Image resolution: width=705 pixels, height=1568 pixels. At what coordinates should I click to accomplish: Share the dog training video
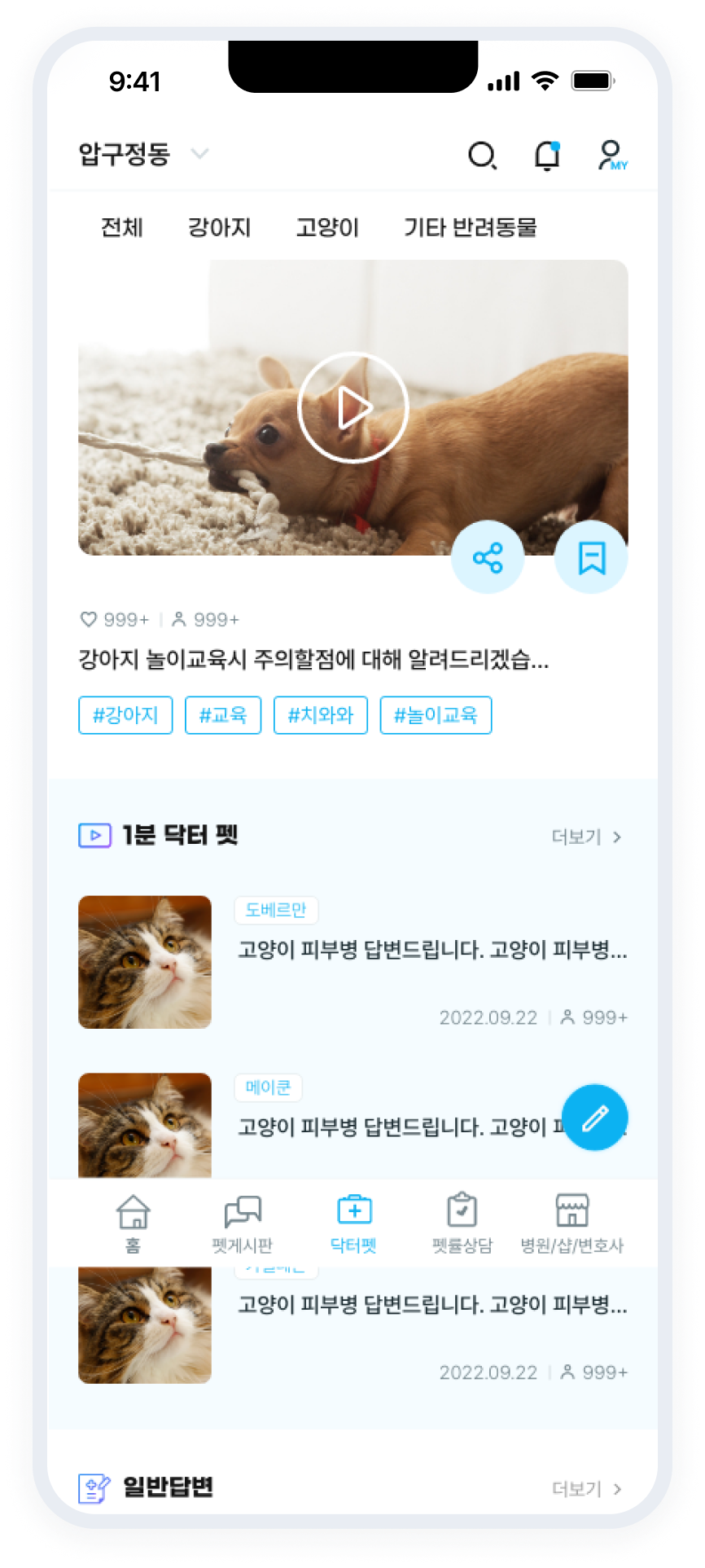pos(488,558)
